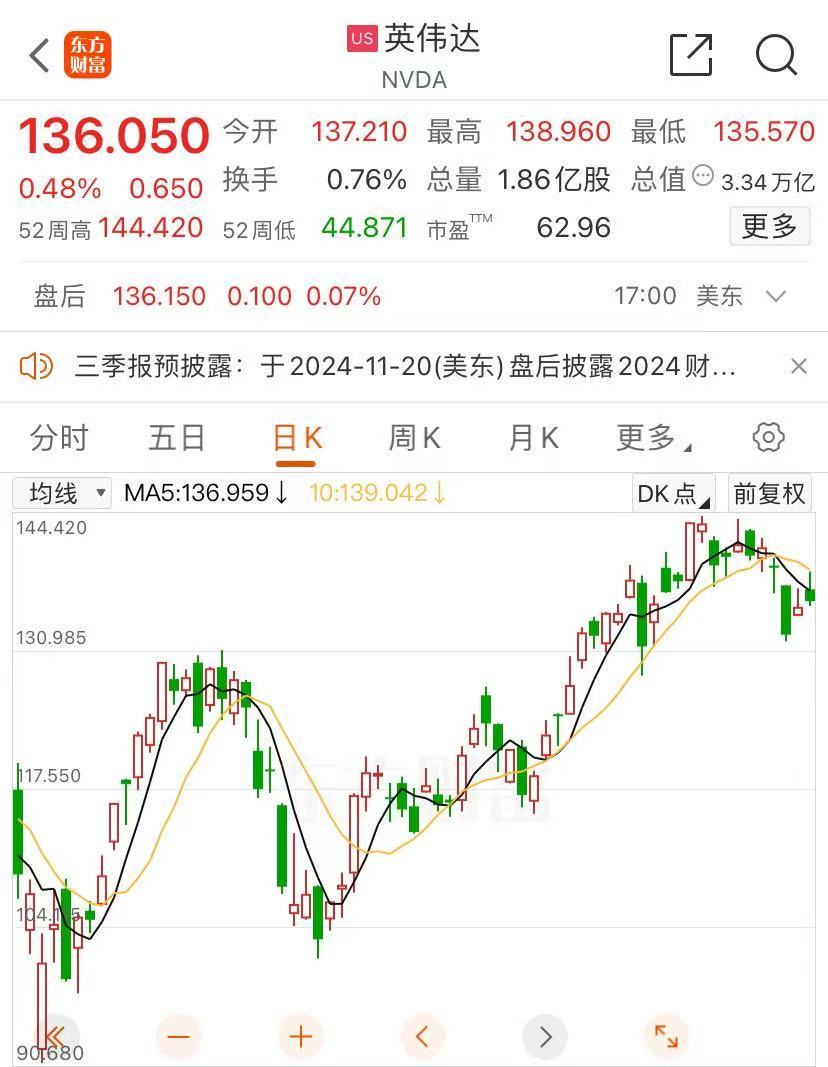
Task: Switch to the 周K chart tab
Action: tap(414, 438)
